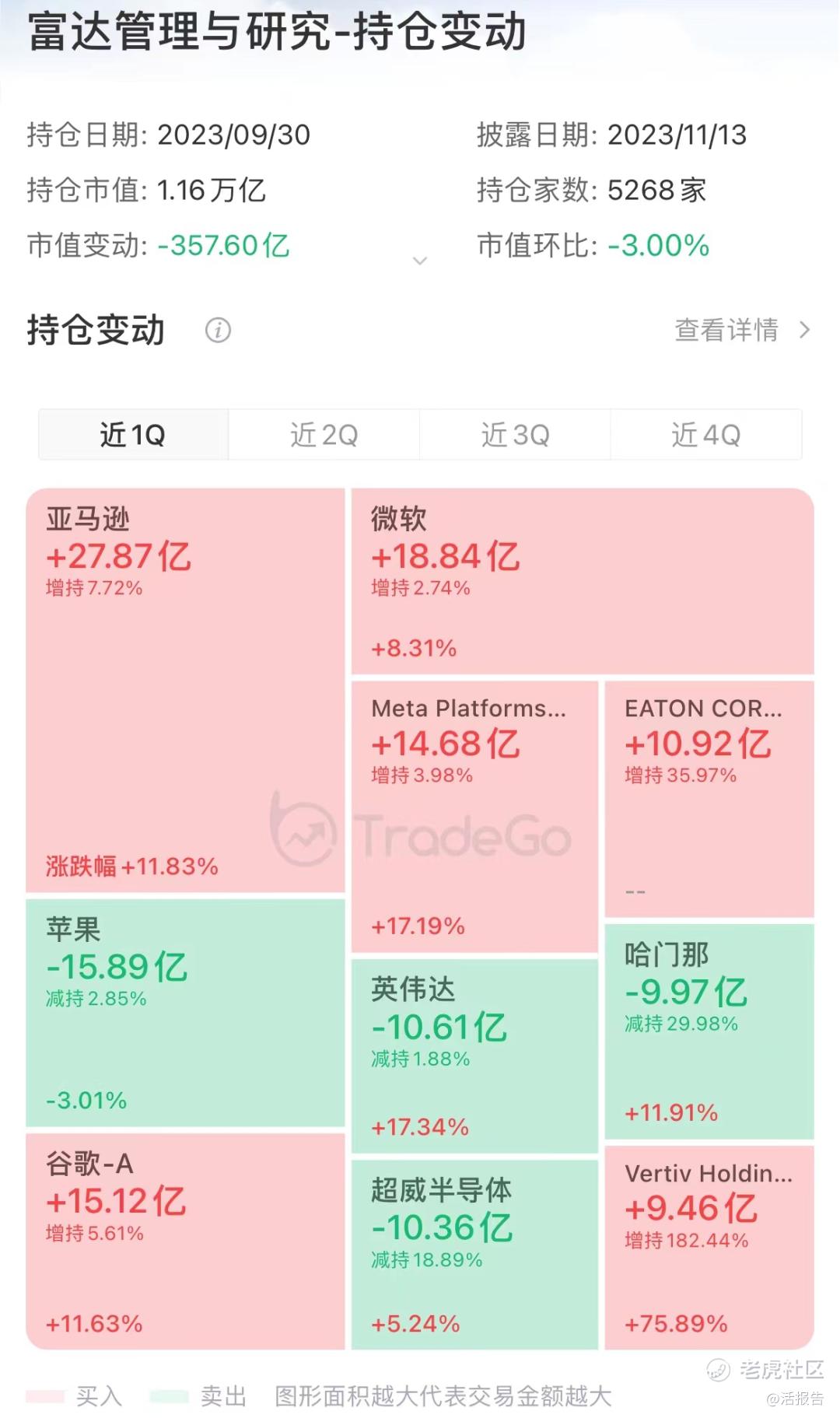The image size is (840, 1418).
Task: Switch to the 近2Q tab
Action: (x=324, y=435)
